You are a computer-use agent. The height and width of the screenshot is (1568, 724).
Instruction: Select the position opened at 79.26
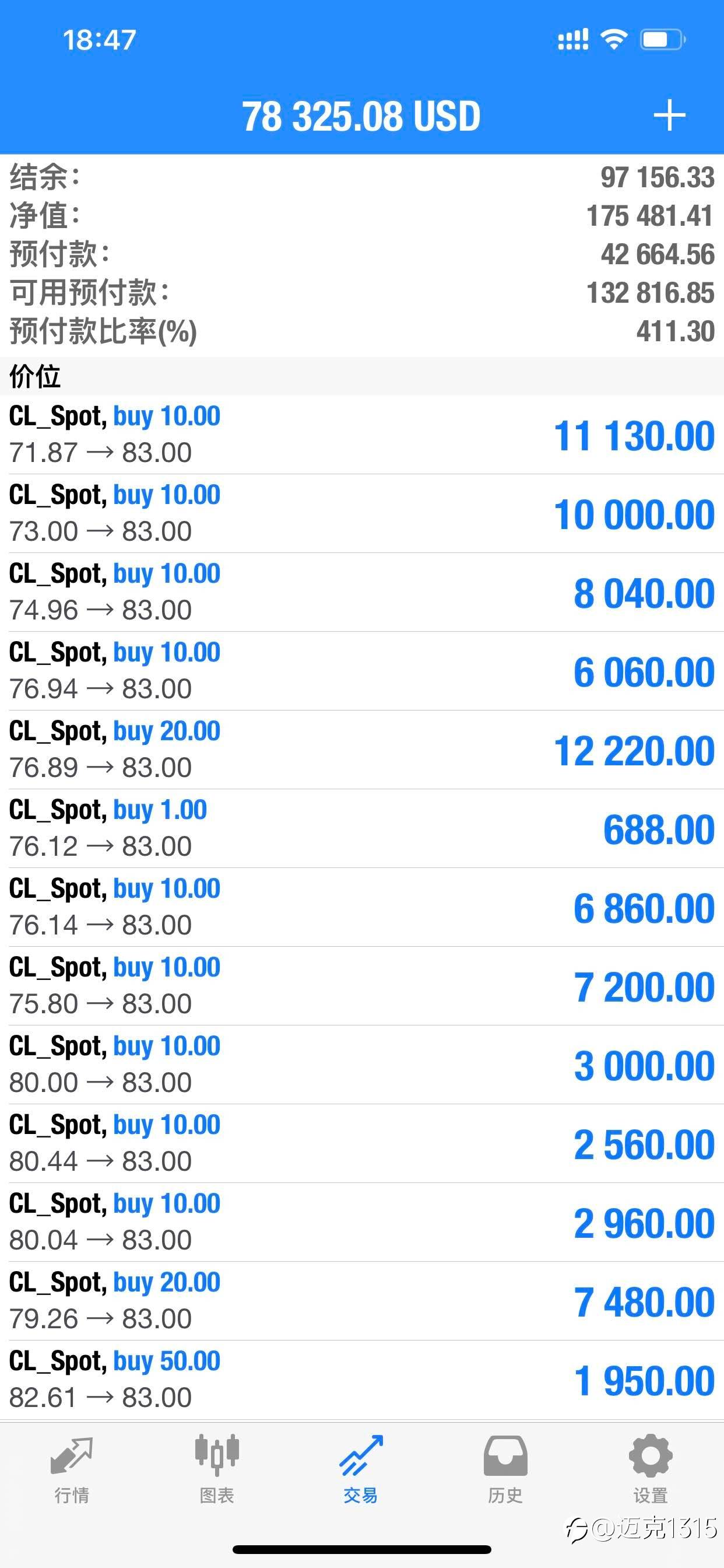pyautogui.click(x=362, y=1301)
